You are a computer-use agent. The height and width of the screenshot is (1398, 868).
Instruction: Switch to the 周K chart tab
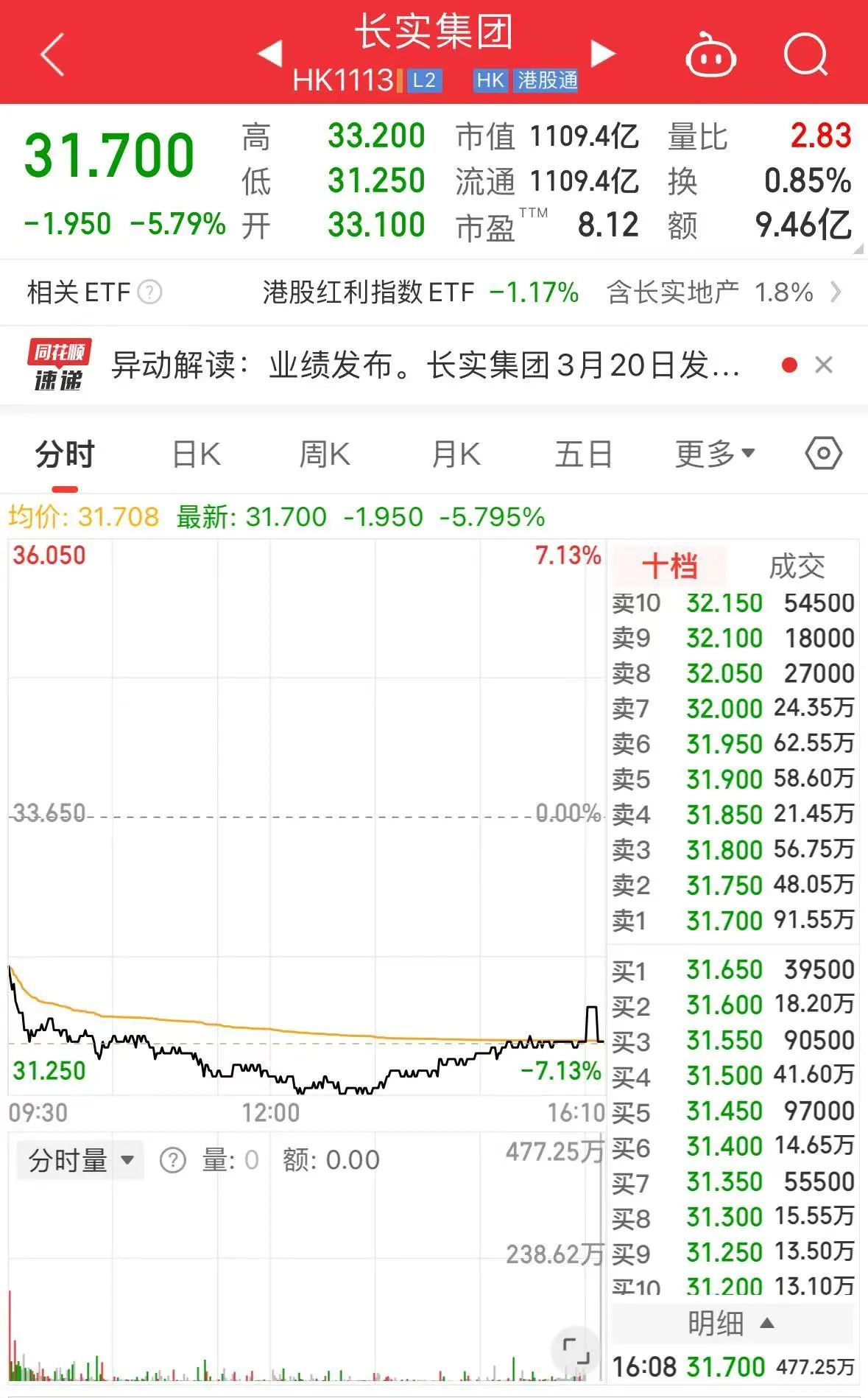325,454
